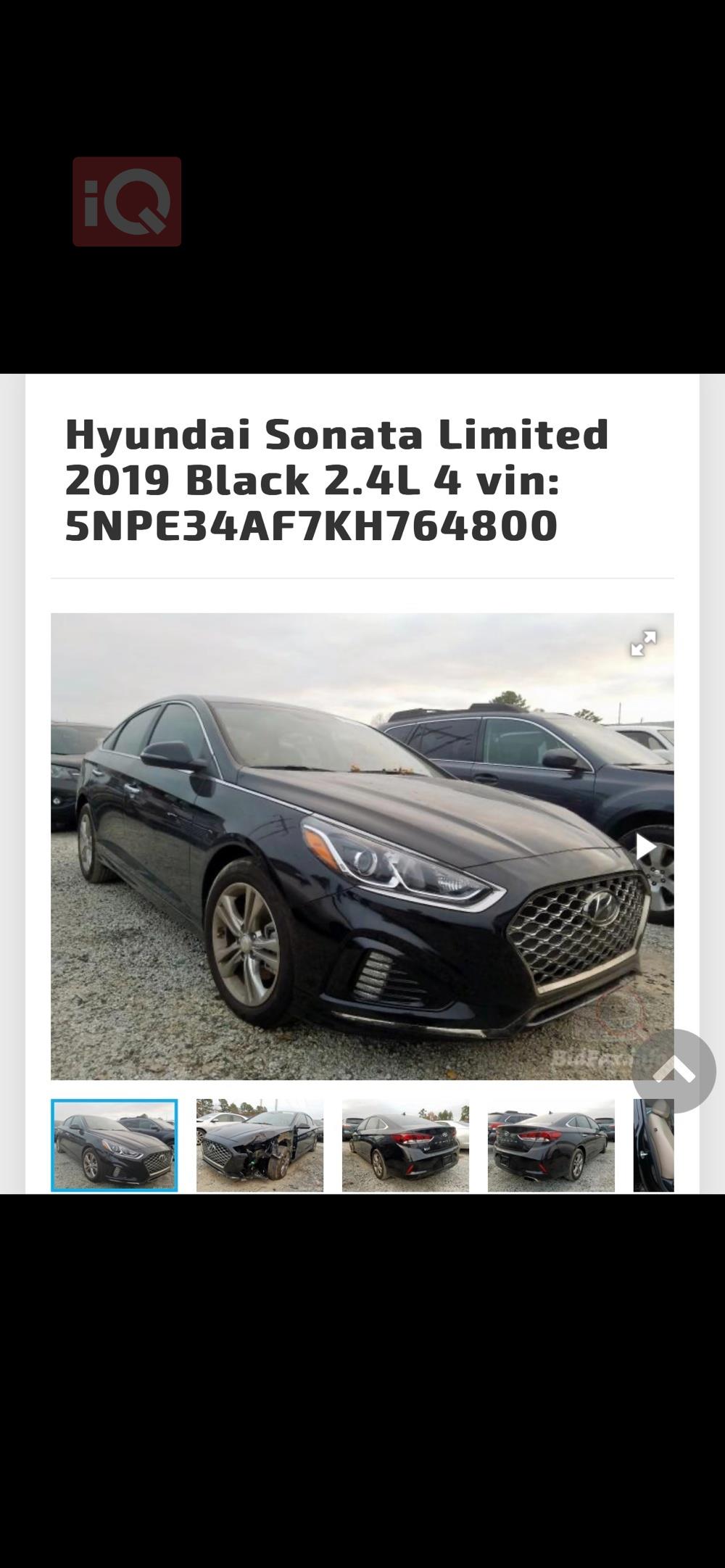Viewport: 725px width, 1568px height.
Task: View the rear right angle thumbnail
Action: click(551, 1145)
